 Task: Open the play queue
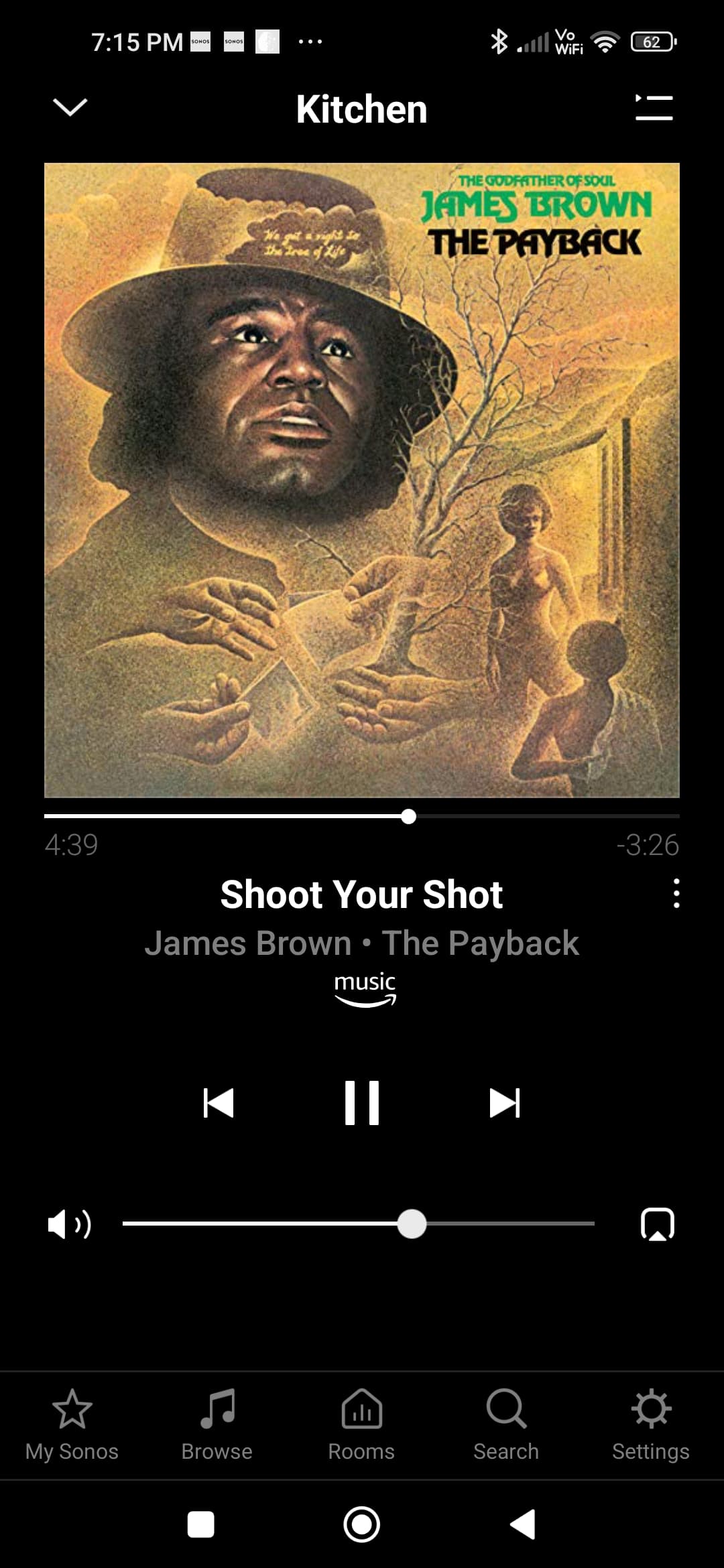[x=654, y=107]
